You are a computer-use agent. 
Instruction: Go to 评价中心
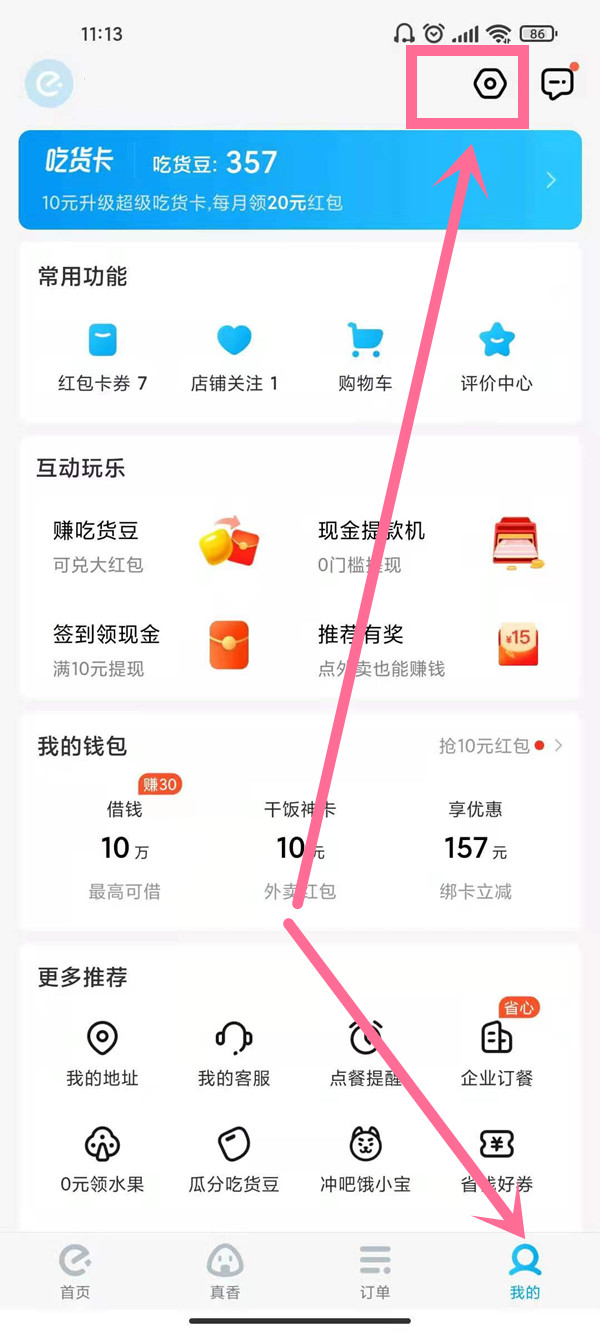tap(496, 356)
